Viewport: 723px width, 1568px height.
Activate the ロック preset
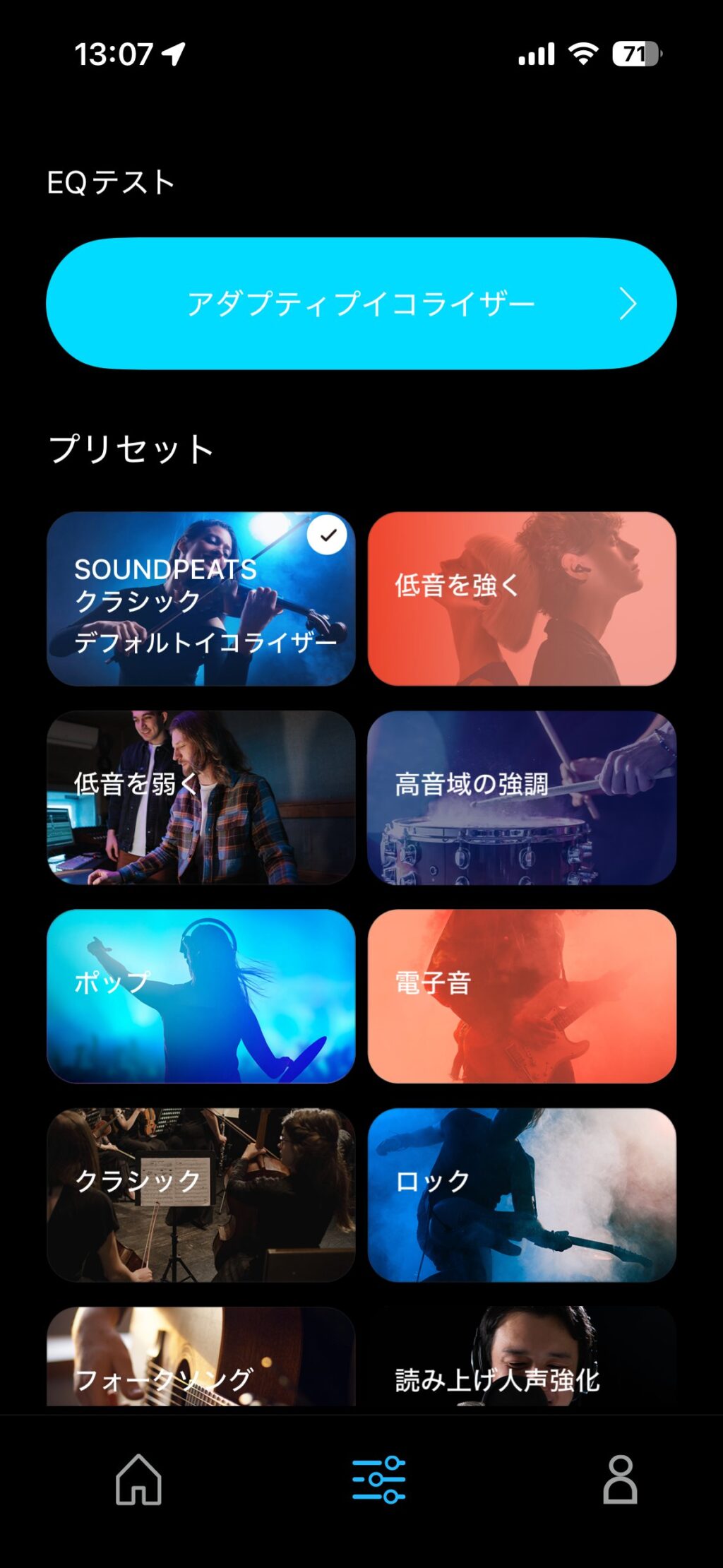(522, 1194)
